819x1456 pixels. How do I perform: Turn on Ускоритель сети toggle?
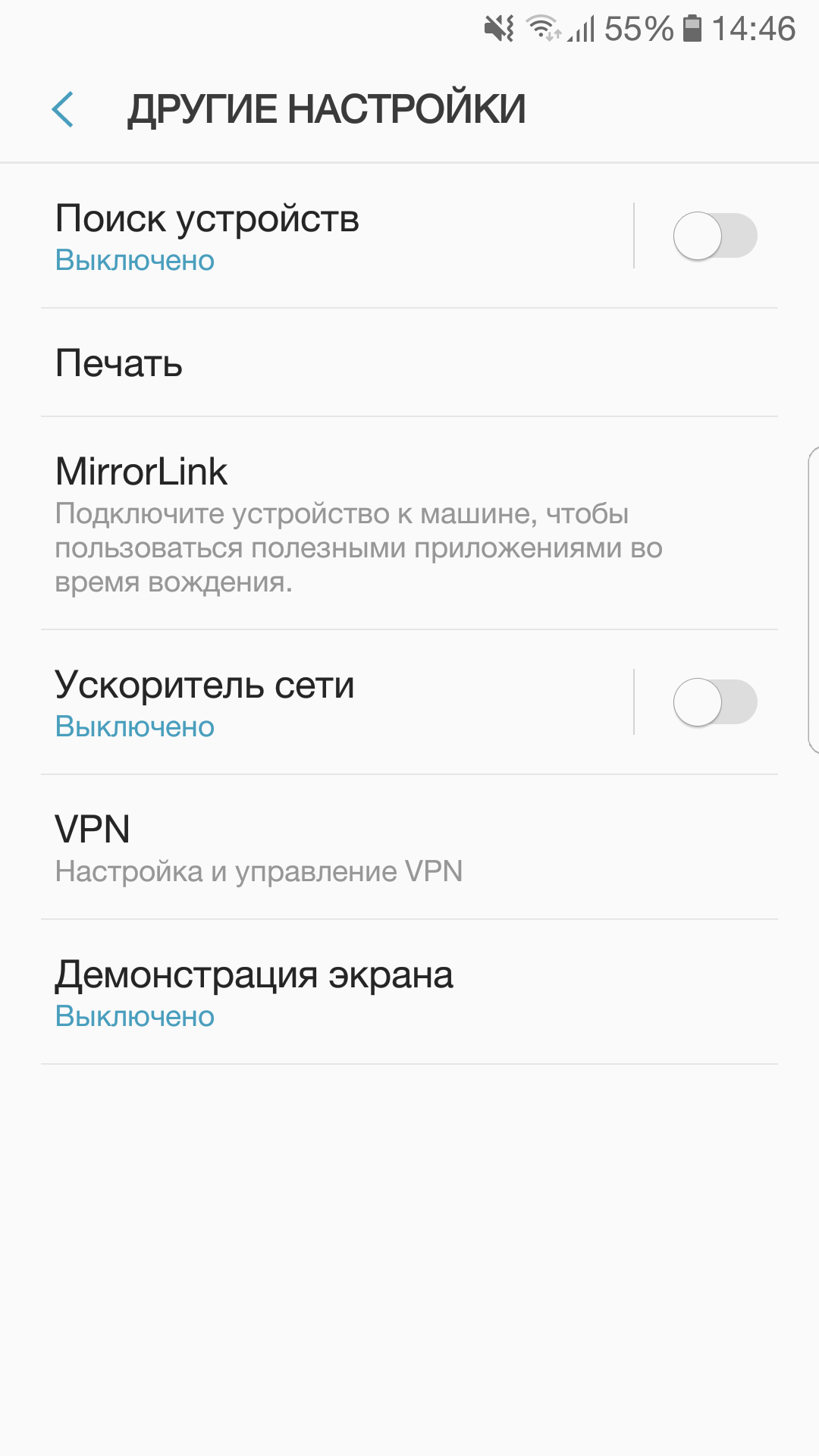[x=715, y=702]
